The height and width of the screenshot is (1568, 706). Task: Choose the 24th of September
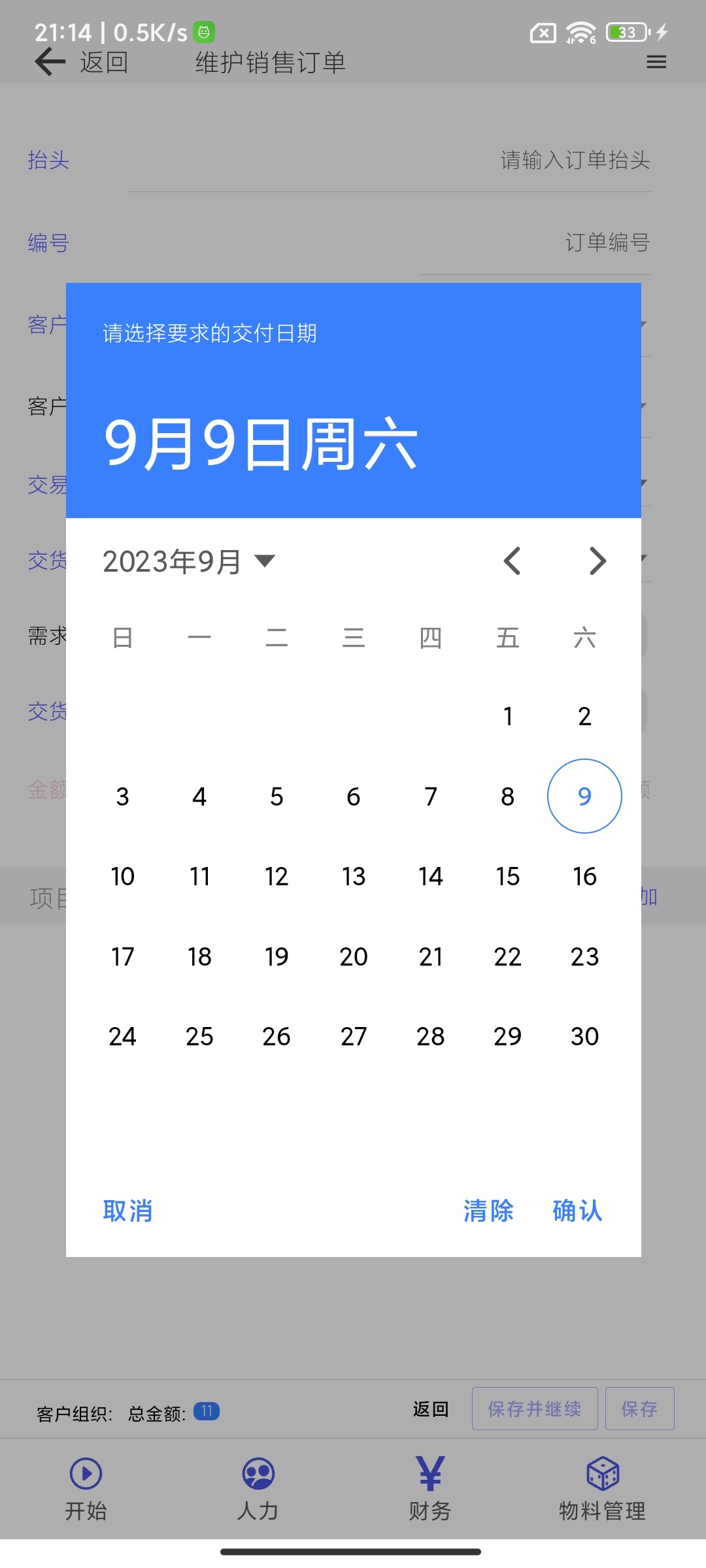(x=122, y=1037)
